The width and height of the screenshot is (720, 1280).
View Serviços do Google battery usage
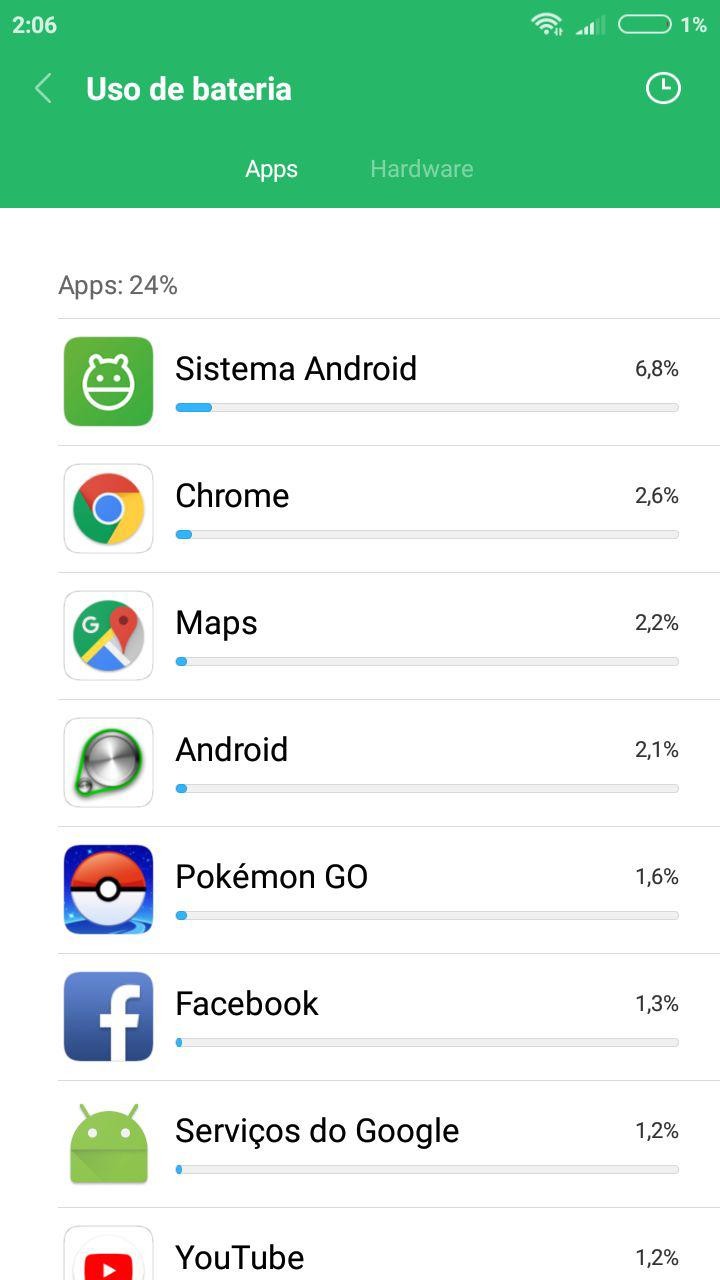[388, 1144]
